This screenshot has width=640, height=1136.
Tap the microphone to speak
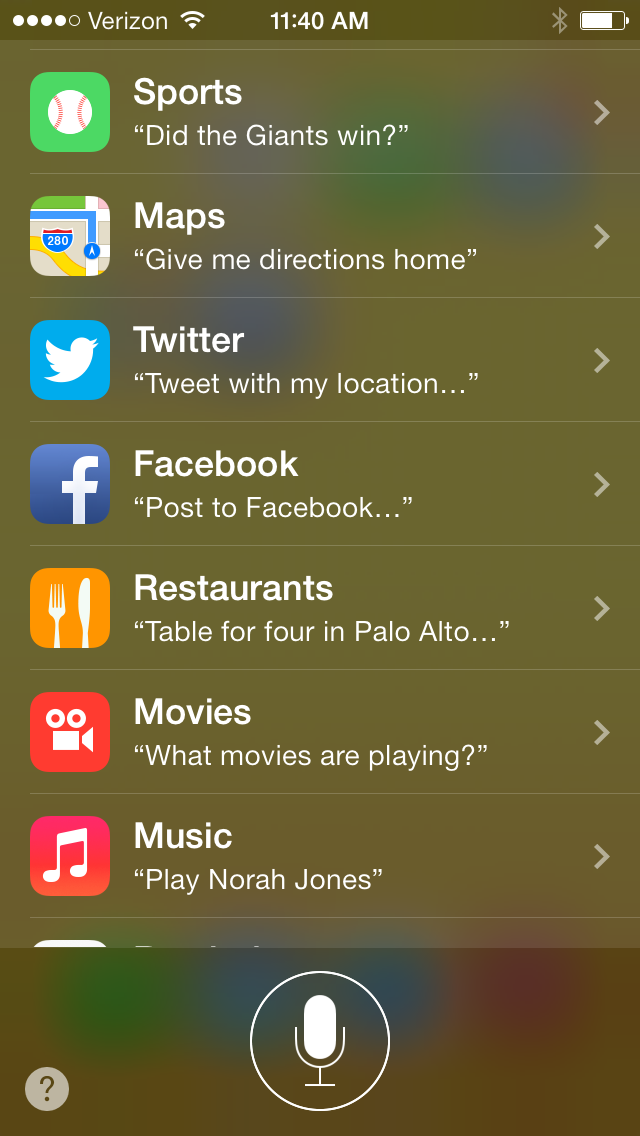pos(320,1040)
